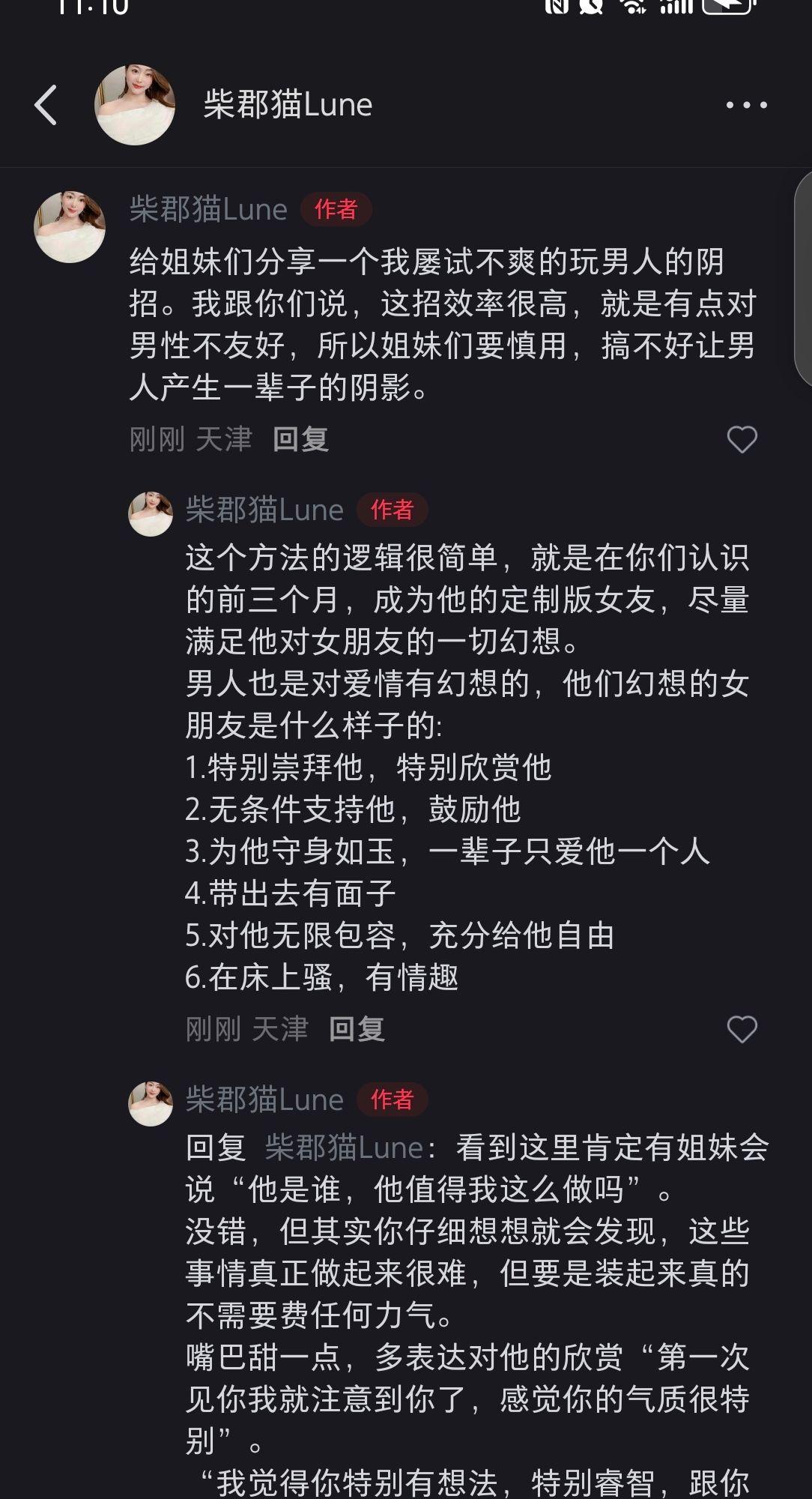
Task: Toggle like on the first comment heart
Action: [x=743, y=441]
